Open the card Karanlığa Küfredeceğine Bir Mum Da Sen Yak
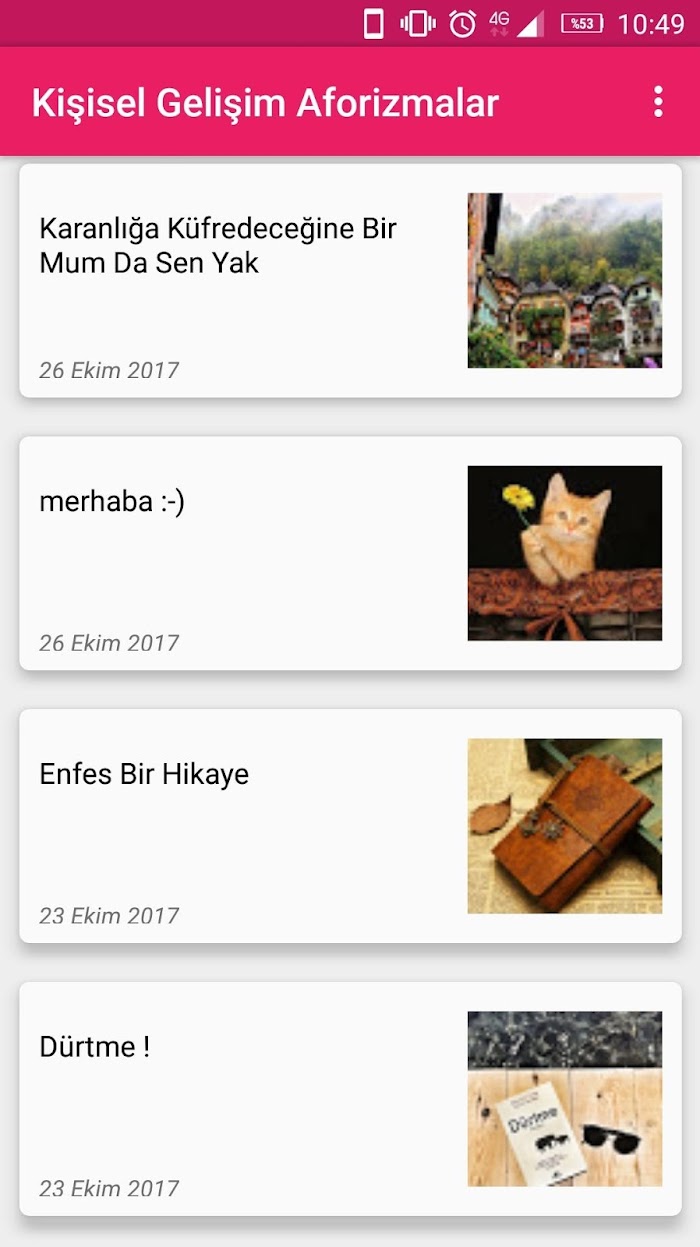This screenshot has width=700, height=1247. click(350, 281)
